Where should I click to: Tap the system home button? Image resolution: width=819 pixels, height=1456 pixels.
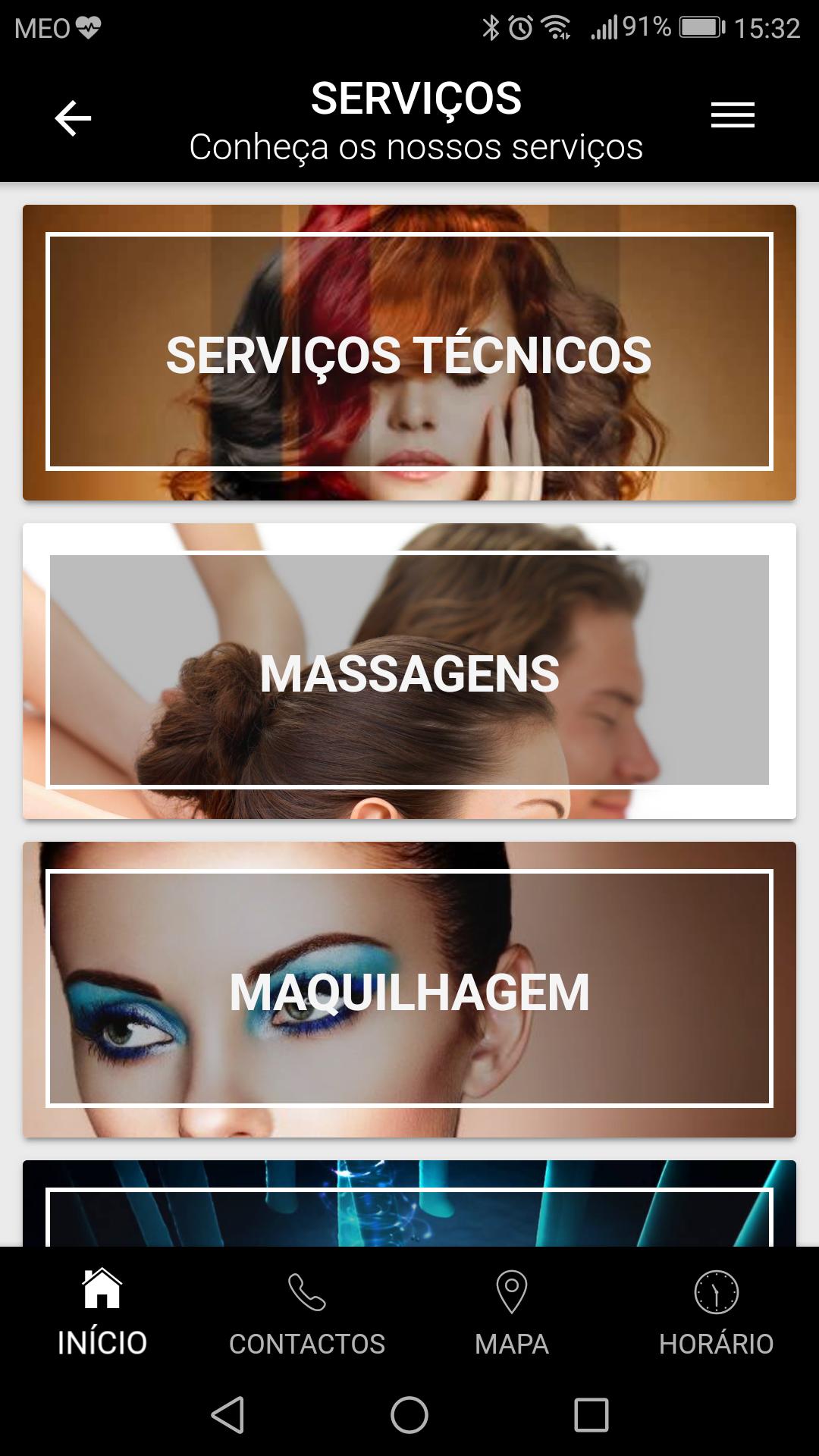click(x=409, y=1415)
